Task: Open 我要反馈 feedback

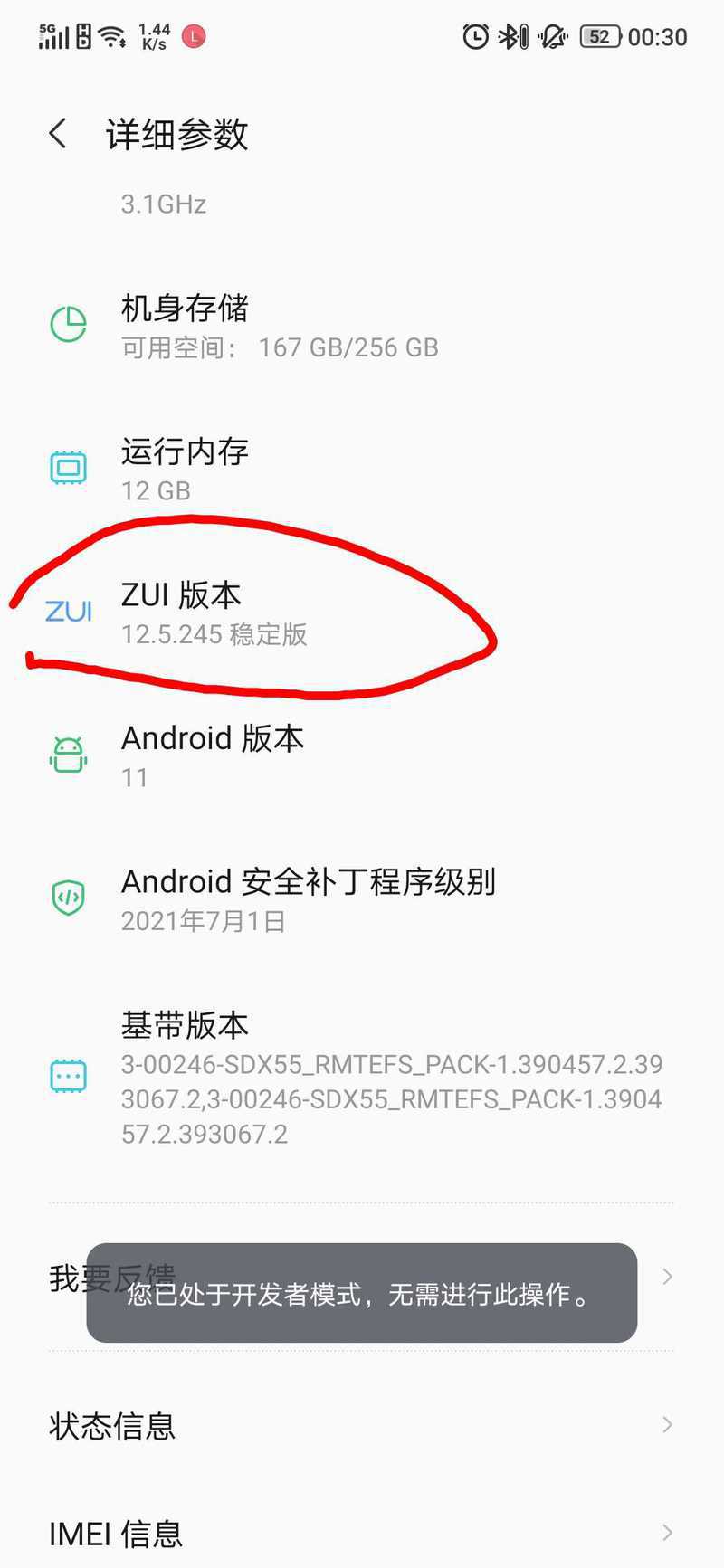Action: tap(362, 1277)
